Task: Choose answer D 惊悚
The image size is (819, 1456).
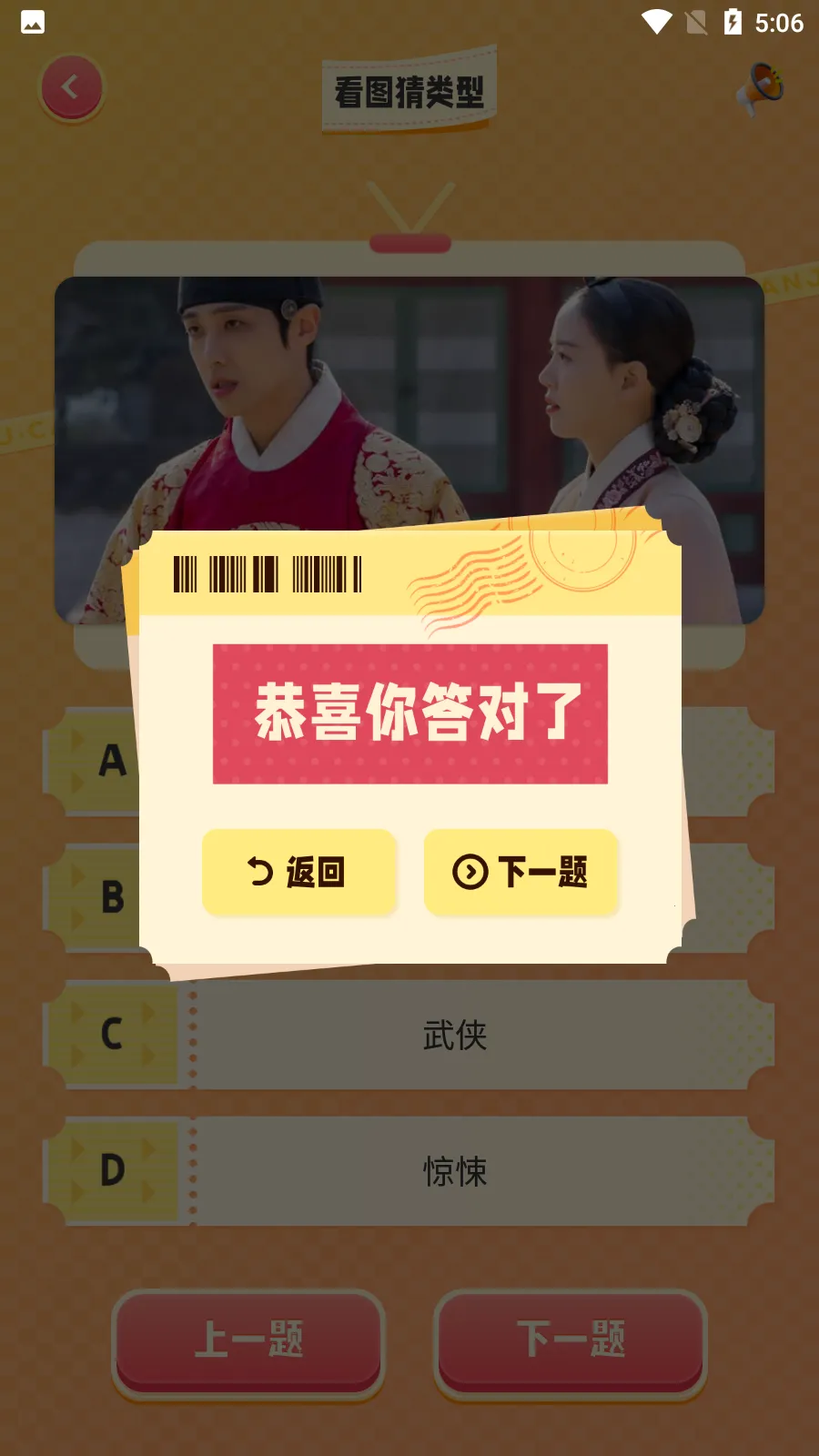Action: pyautogui.click(x=455, y=1171)
